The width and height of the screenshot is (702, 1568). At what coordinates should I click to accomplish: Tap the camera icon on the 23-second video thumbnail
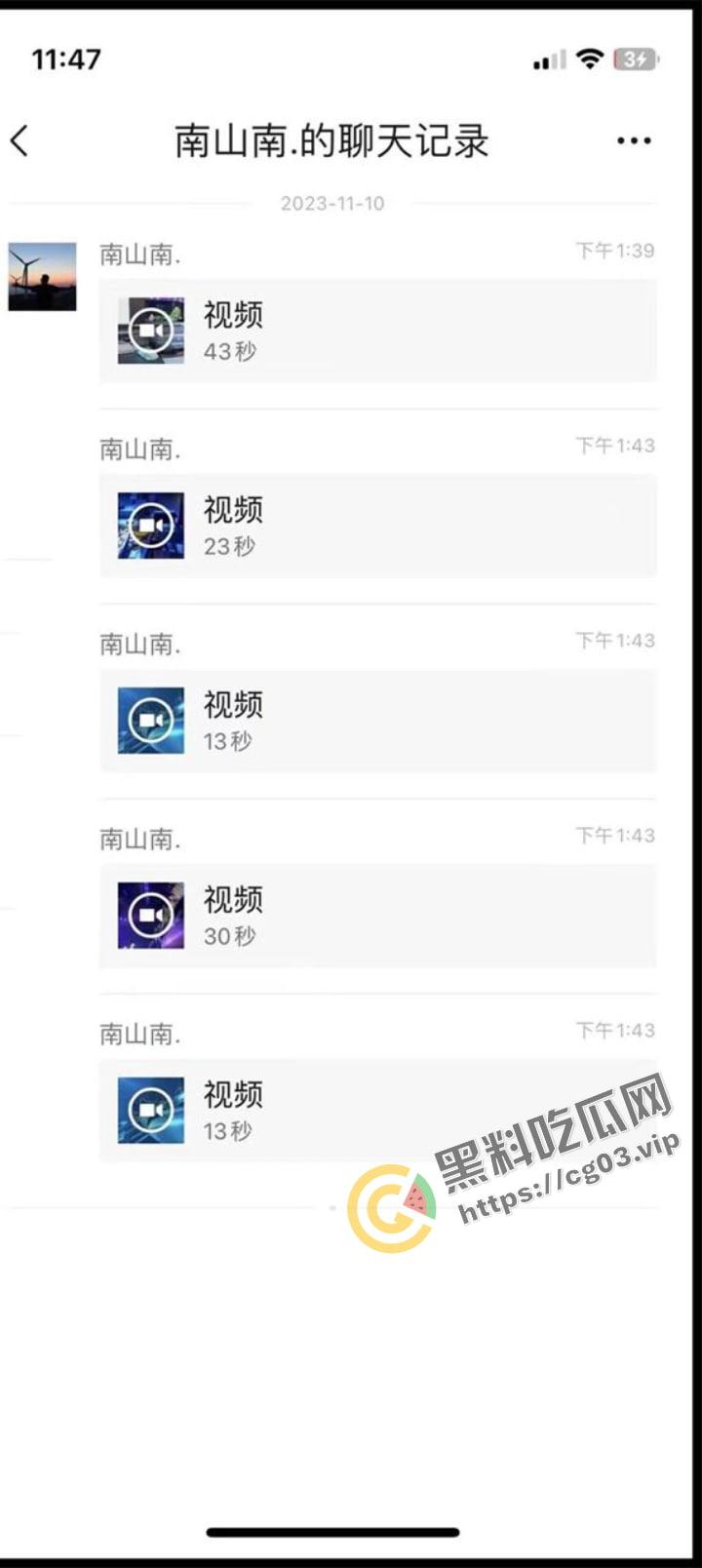149,525
